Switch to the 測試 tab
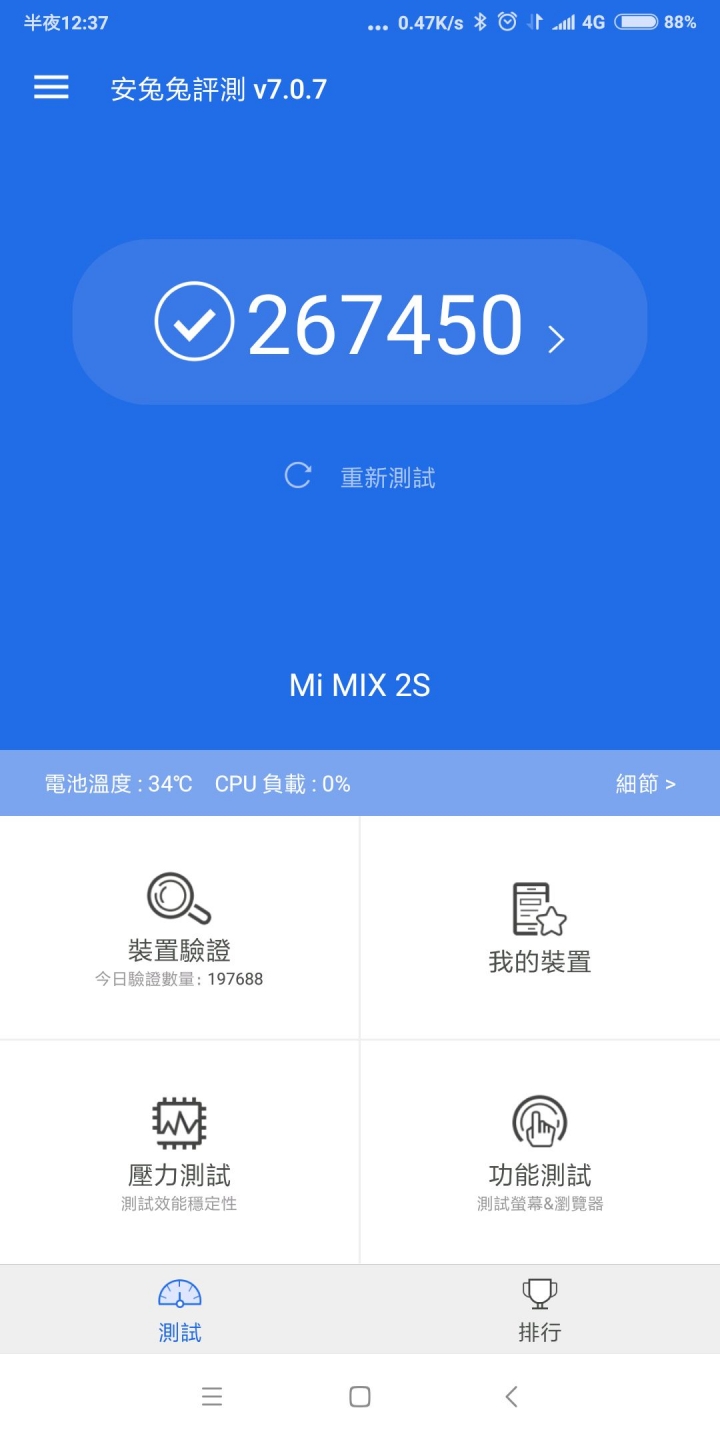 coord(180,1310)
